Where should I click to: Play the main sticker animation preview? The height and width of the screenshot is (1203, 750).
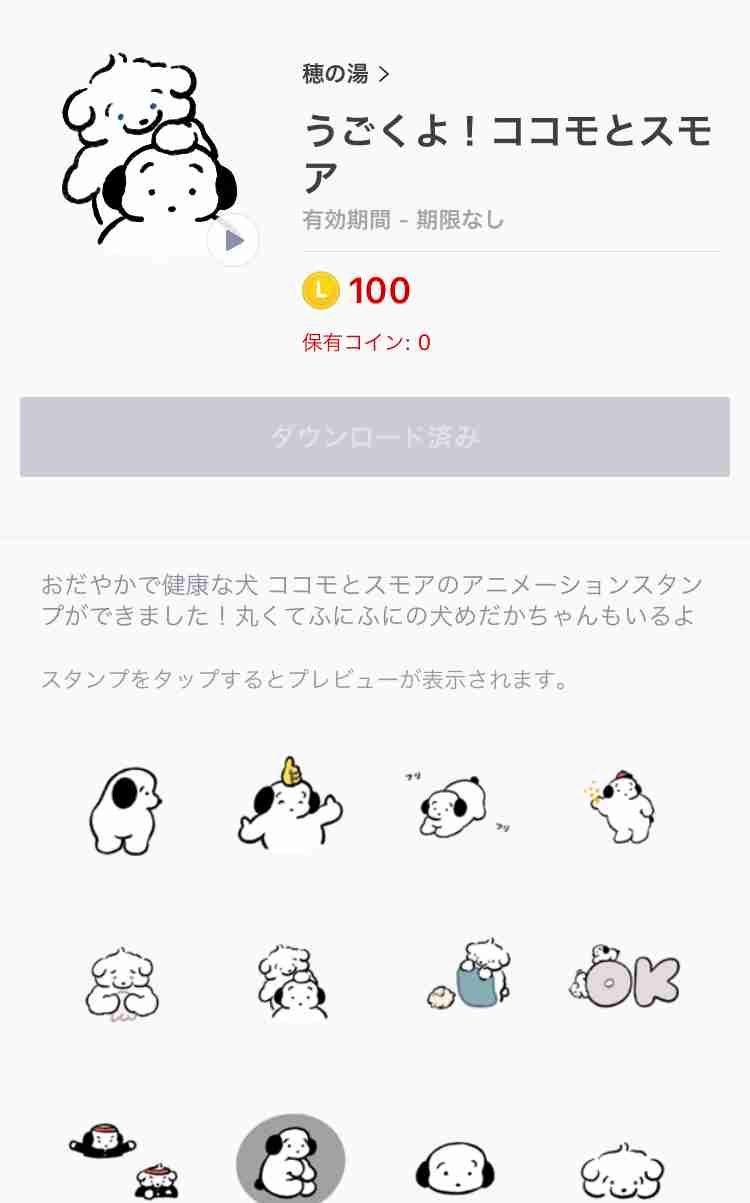pos(233,240)
